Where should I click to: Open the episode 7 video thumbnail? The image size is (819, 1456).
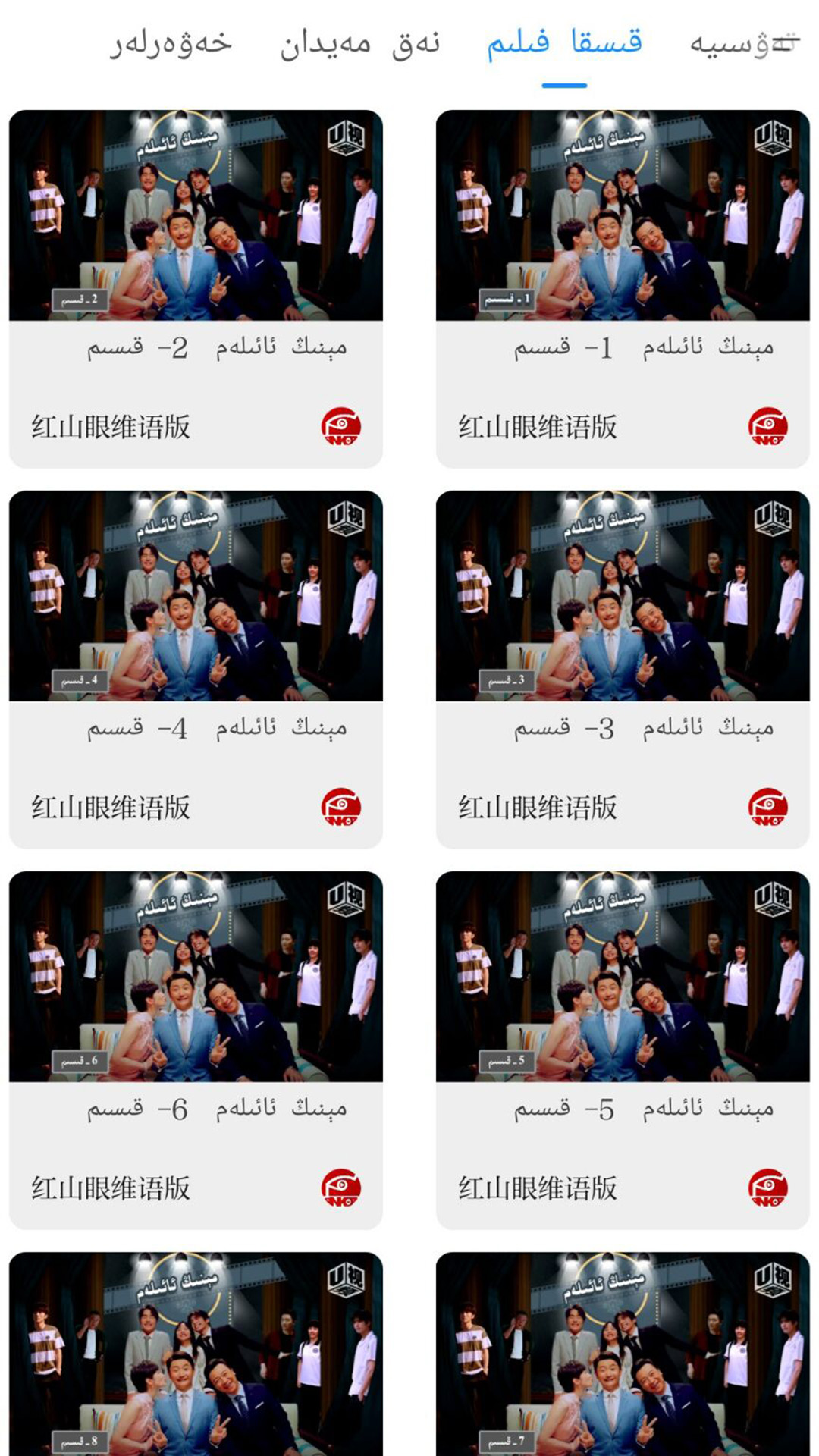pyautogui.click(x=623, y=1354)
